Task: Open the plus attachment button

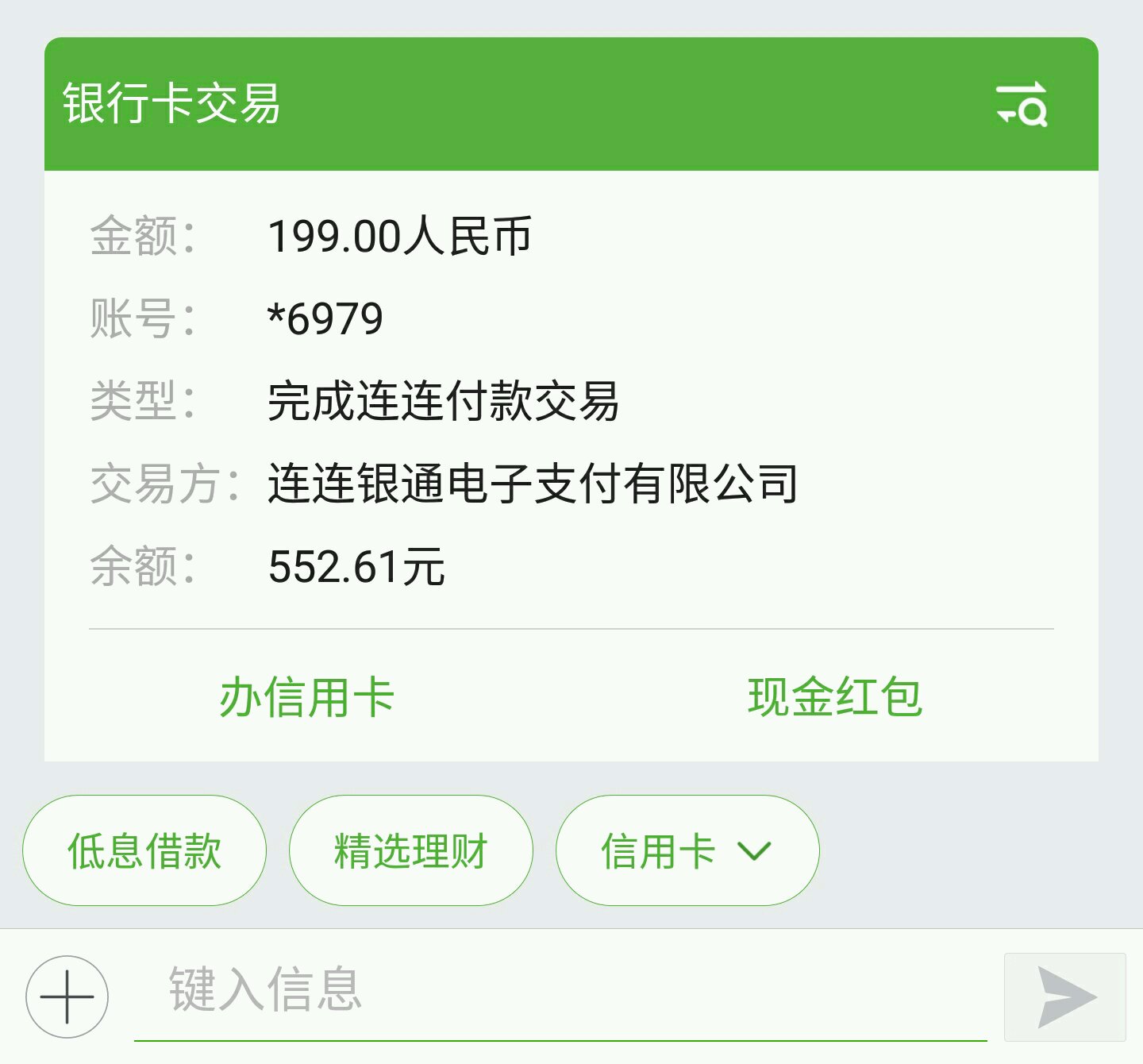Action: 67,997
